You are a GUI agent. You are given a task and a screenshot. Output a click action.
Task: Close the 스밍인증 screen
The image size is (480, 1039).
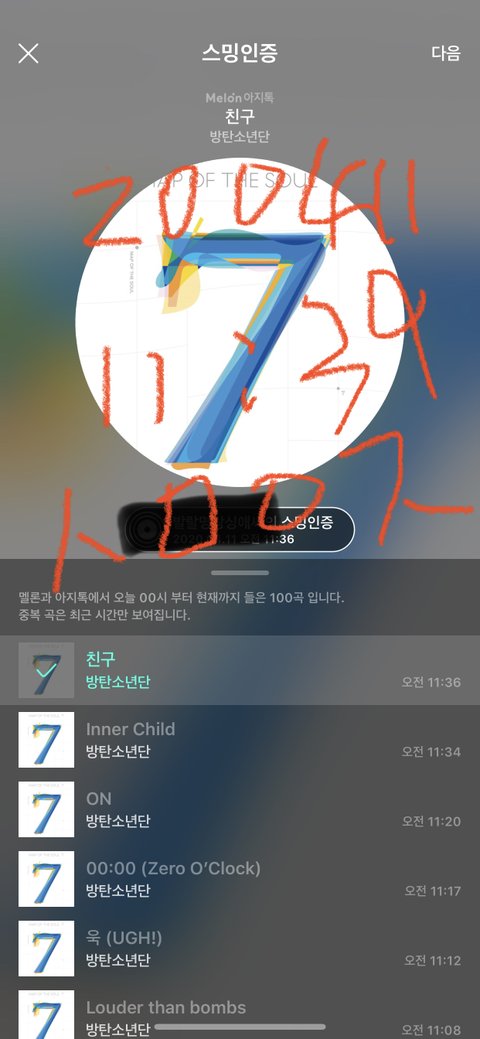[28, 54]
